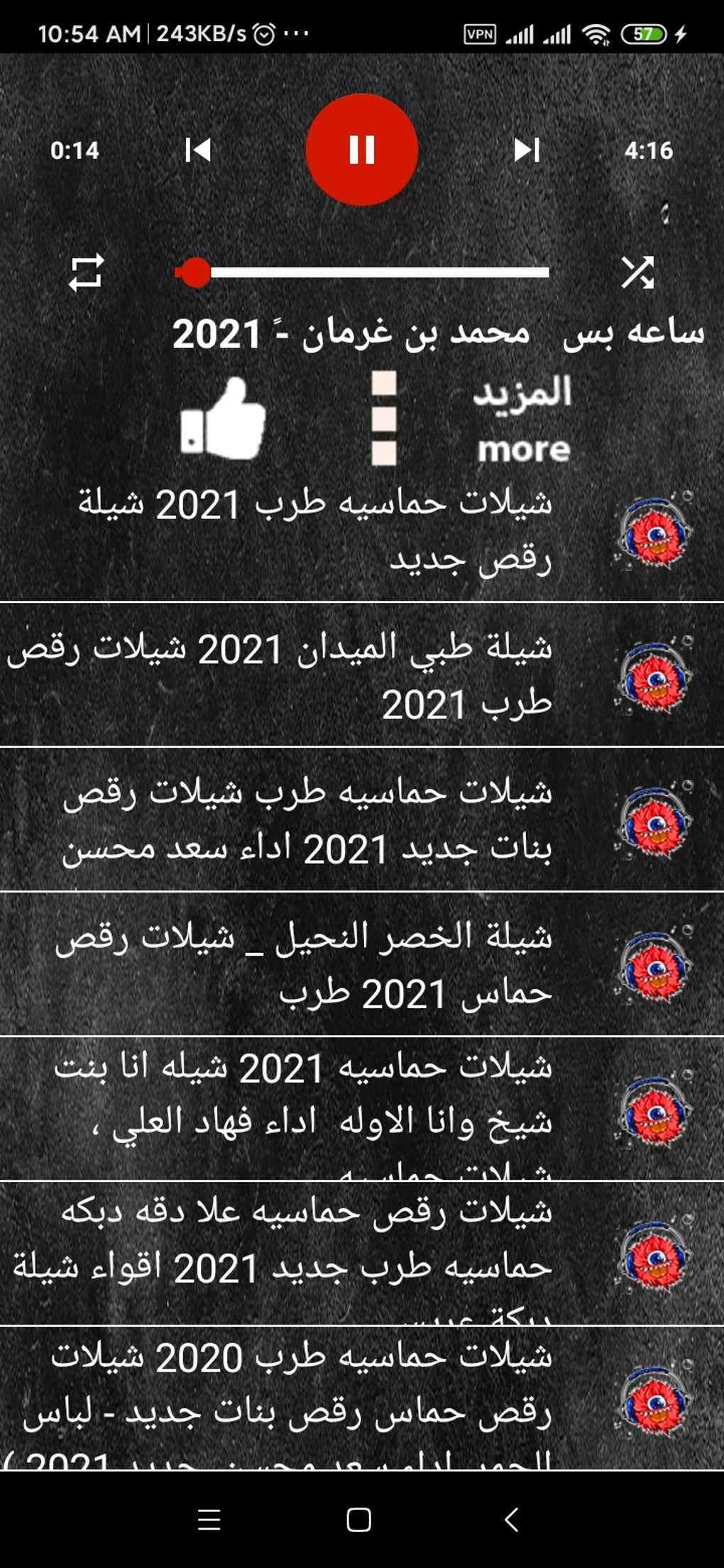Open recent apps from navigation bar

tap(209, 1519)
